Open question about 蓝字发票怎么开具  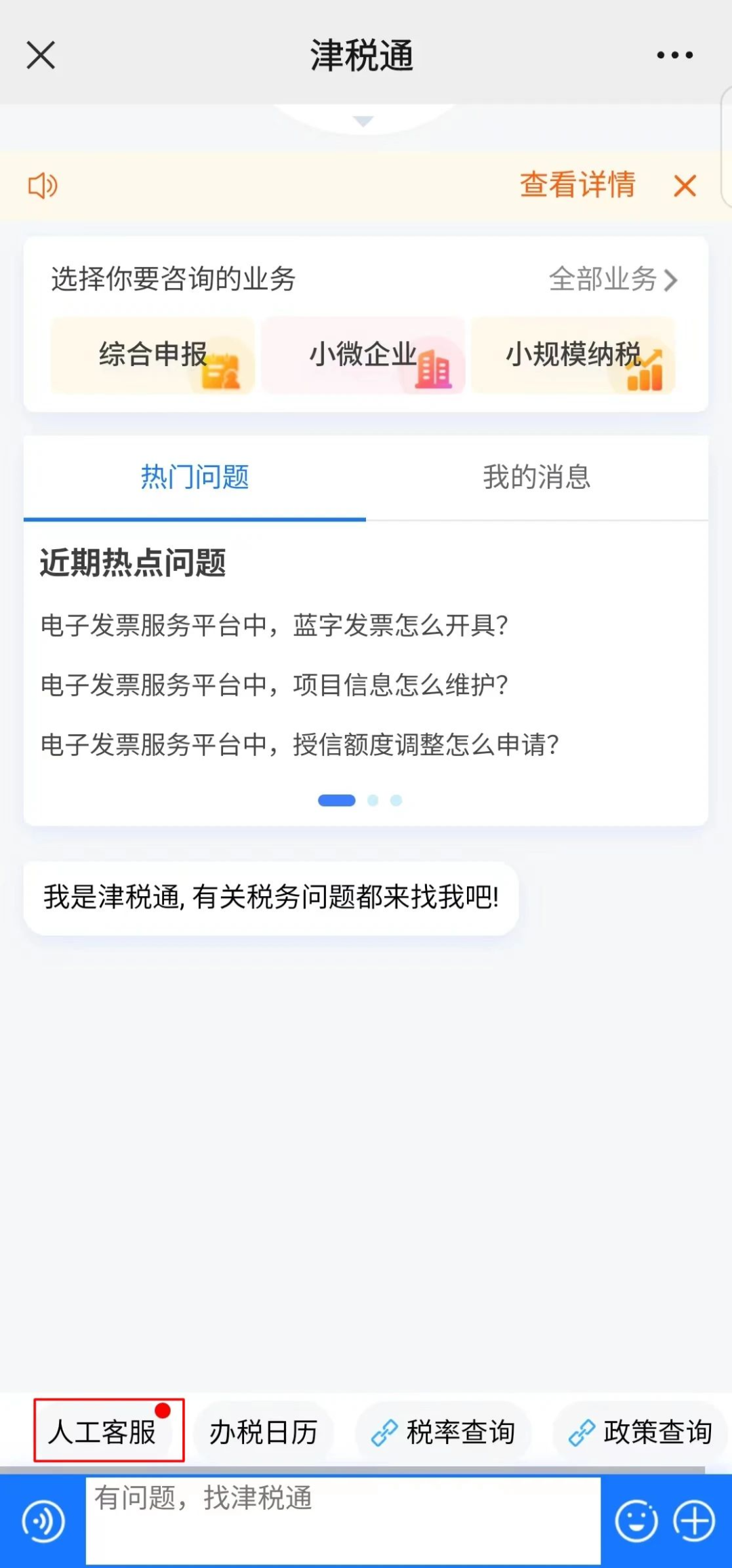(274, 625)
